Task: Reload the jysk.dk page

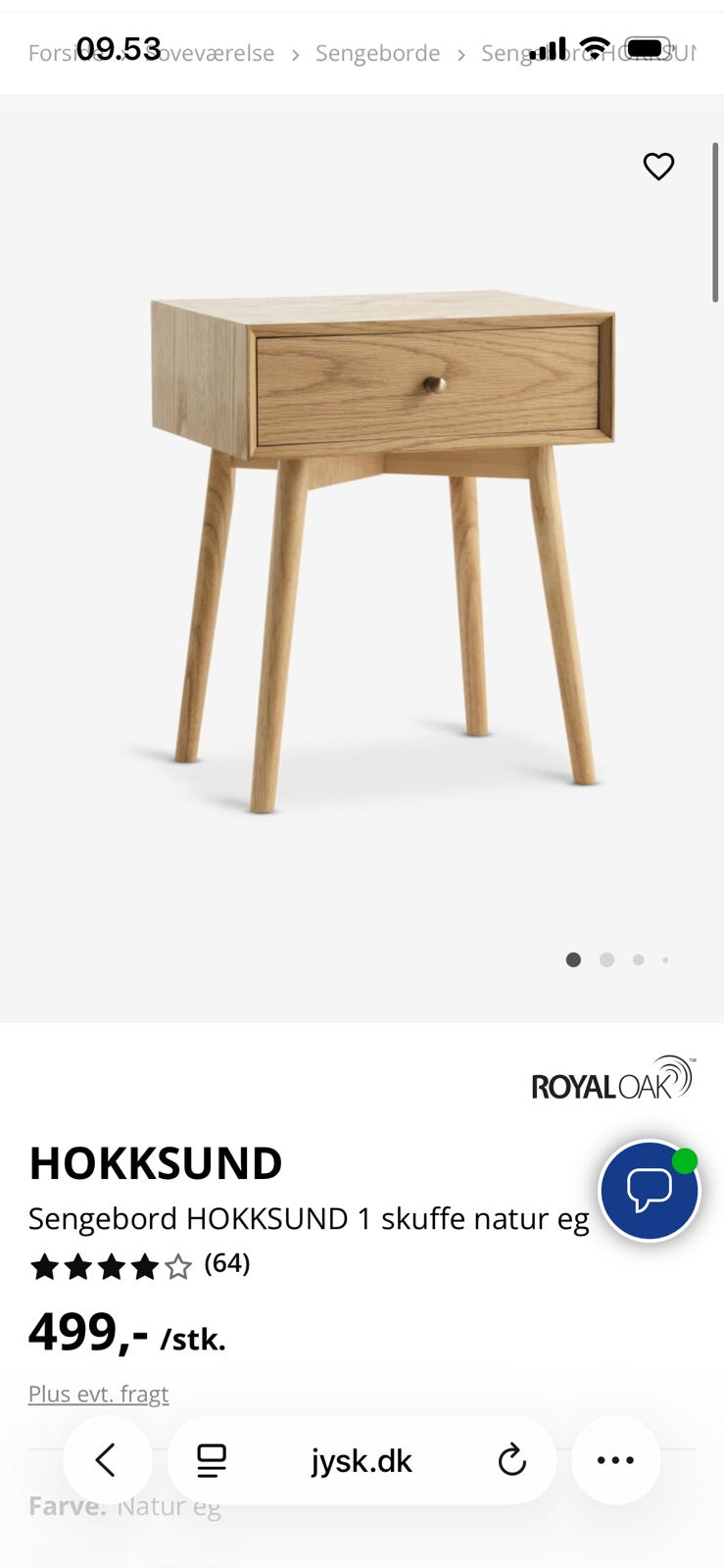Action: (511, 1460)
